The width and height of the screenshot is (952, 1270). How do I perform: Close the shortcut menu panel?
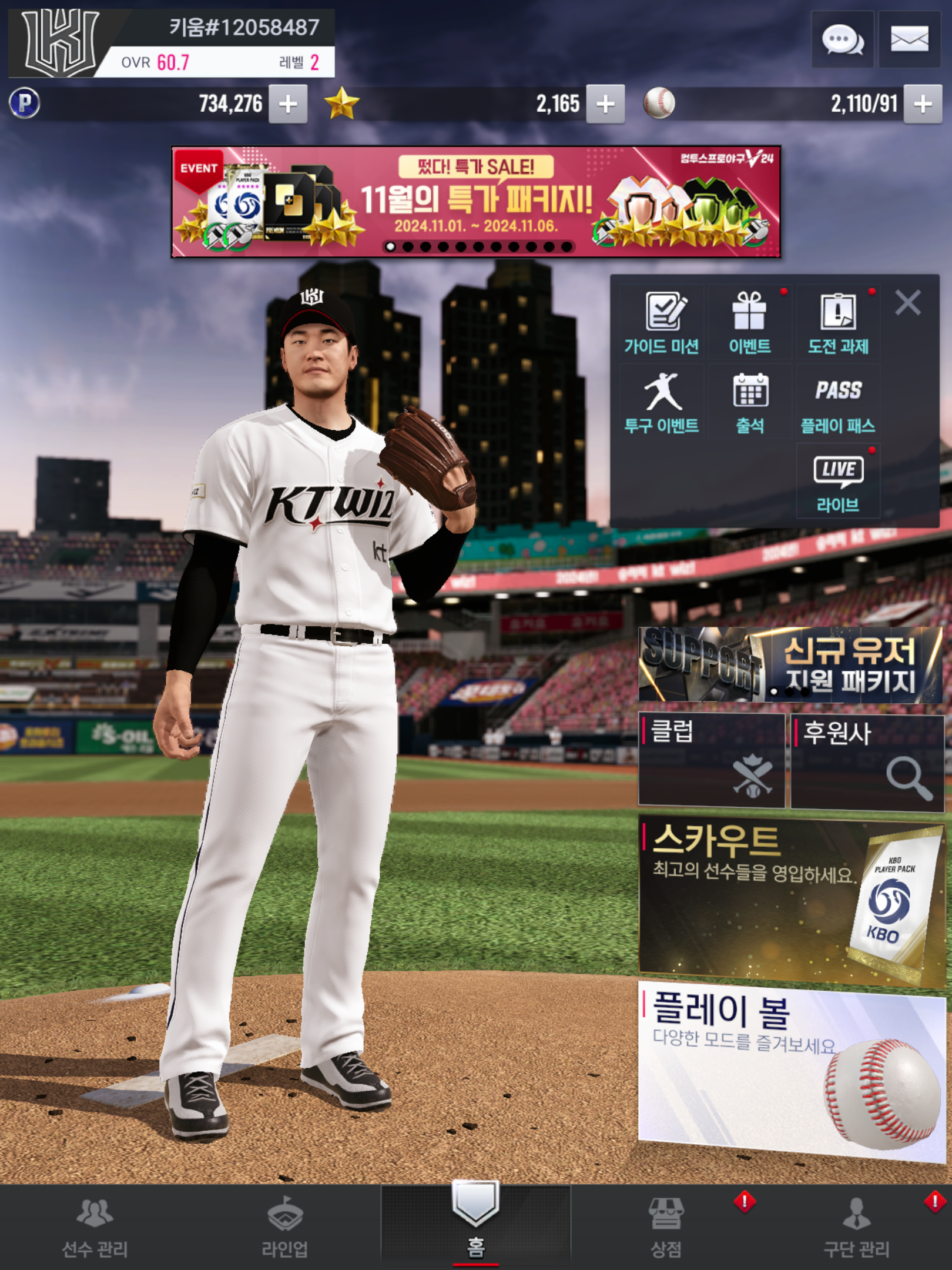tap(907, 303)
